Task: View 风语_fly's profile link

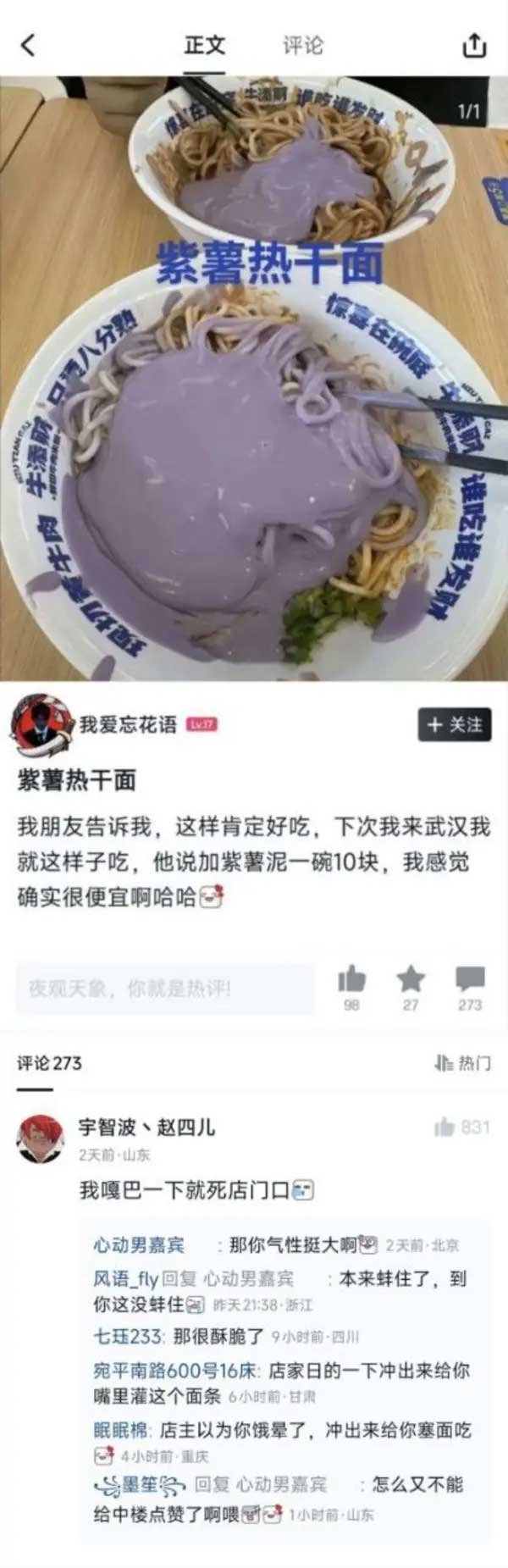Action: pyautogui.click(x=125, y=1278)
